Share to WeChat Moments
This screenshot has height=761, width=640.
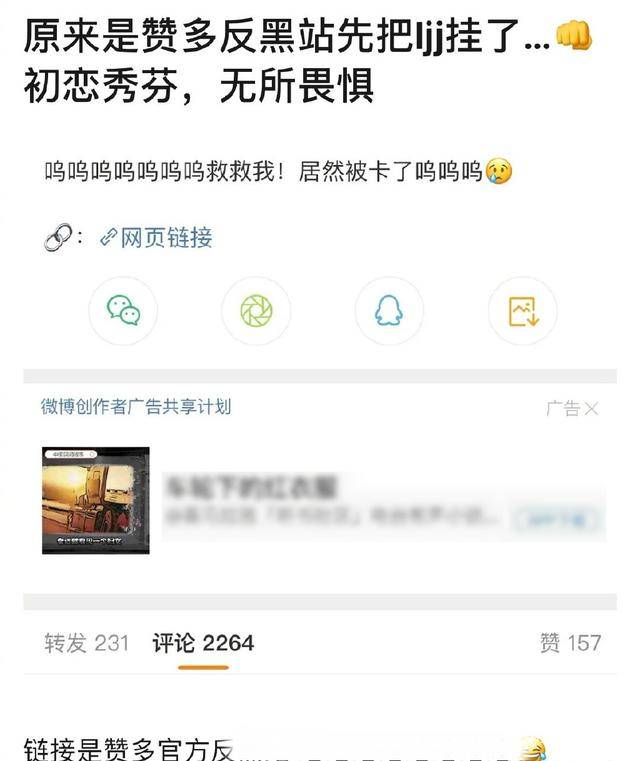point(256,311)
